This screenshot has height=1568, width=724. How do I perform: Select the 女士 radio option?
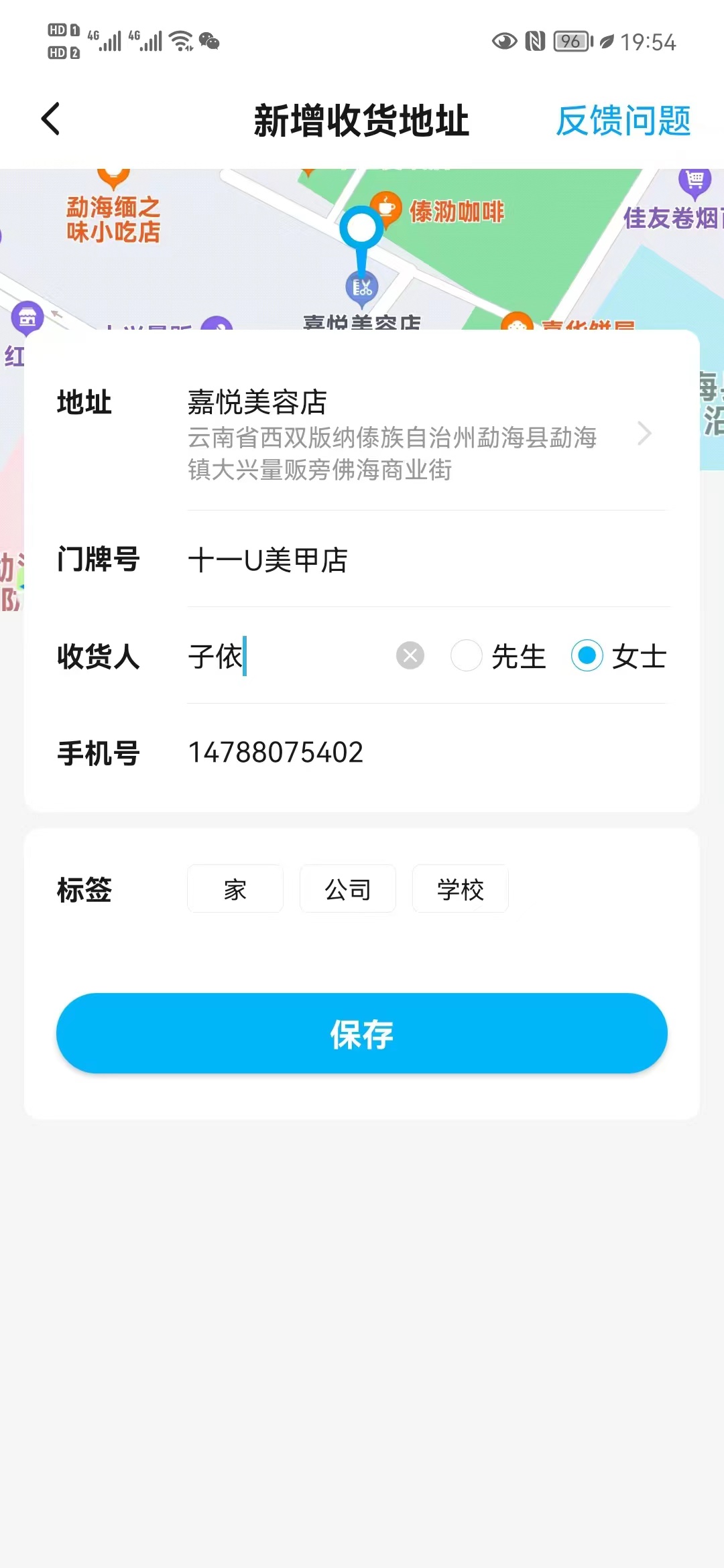click(x=619, y=656)
